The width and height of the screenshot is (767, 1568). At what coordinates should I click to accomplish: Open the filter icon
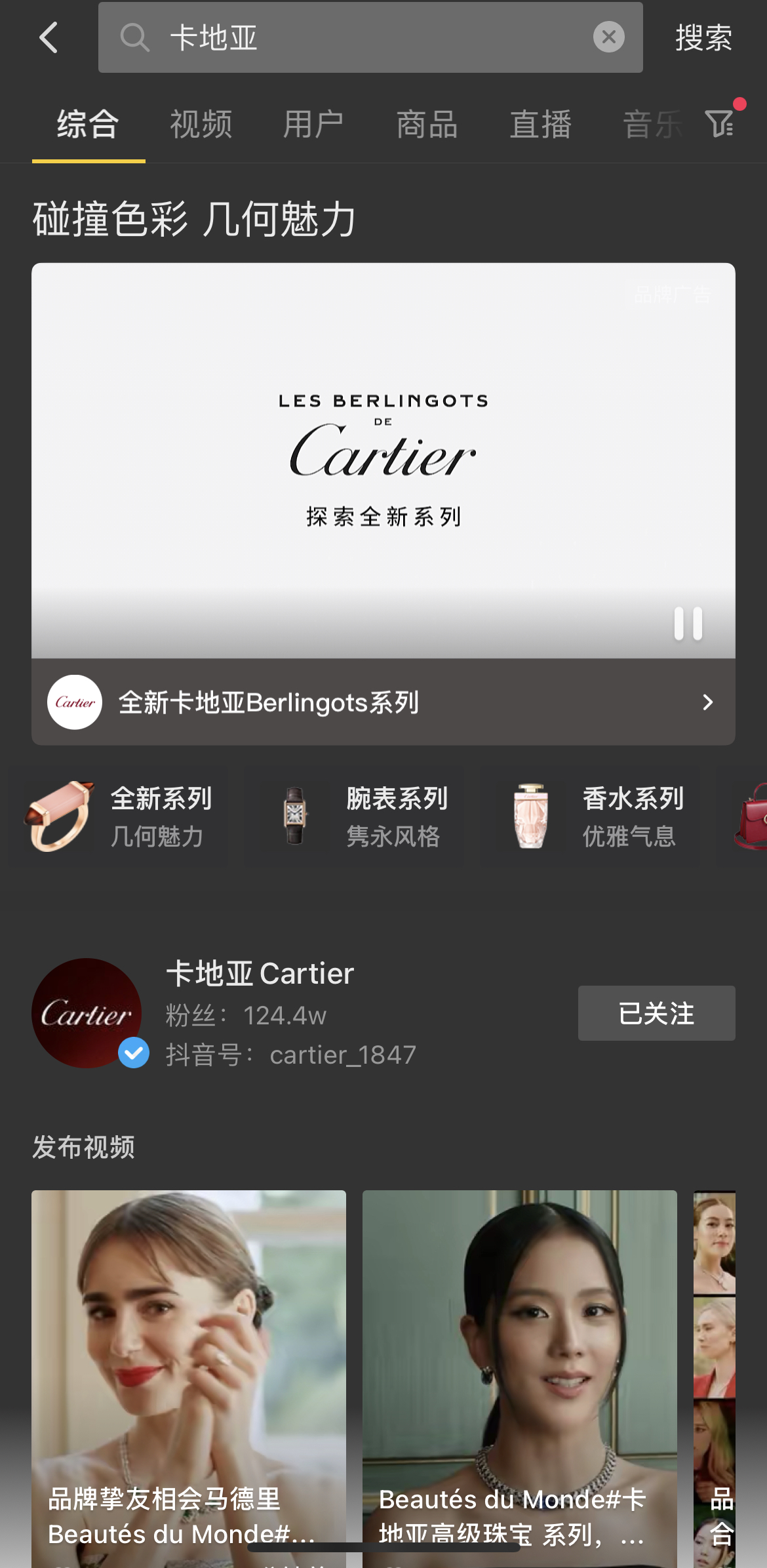(720, 123)
